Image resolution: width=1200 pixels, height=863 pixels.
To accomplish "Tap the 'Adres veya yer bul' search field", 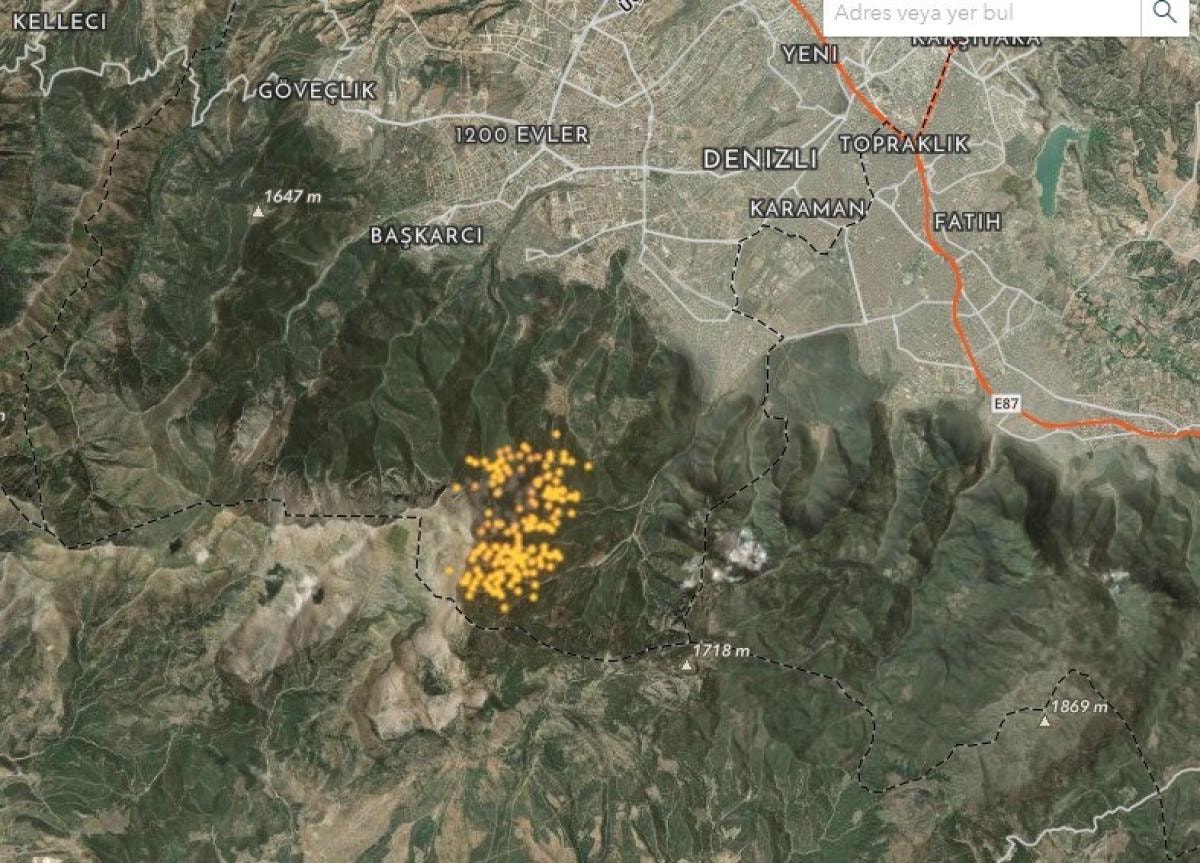I will click(x=980, y=14).
